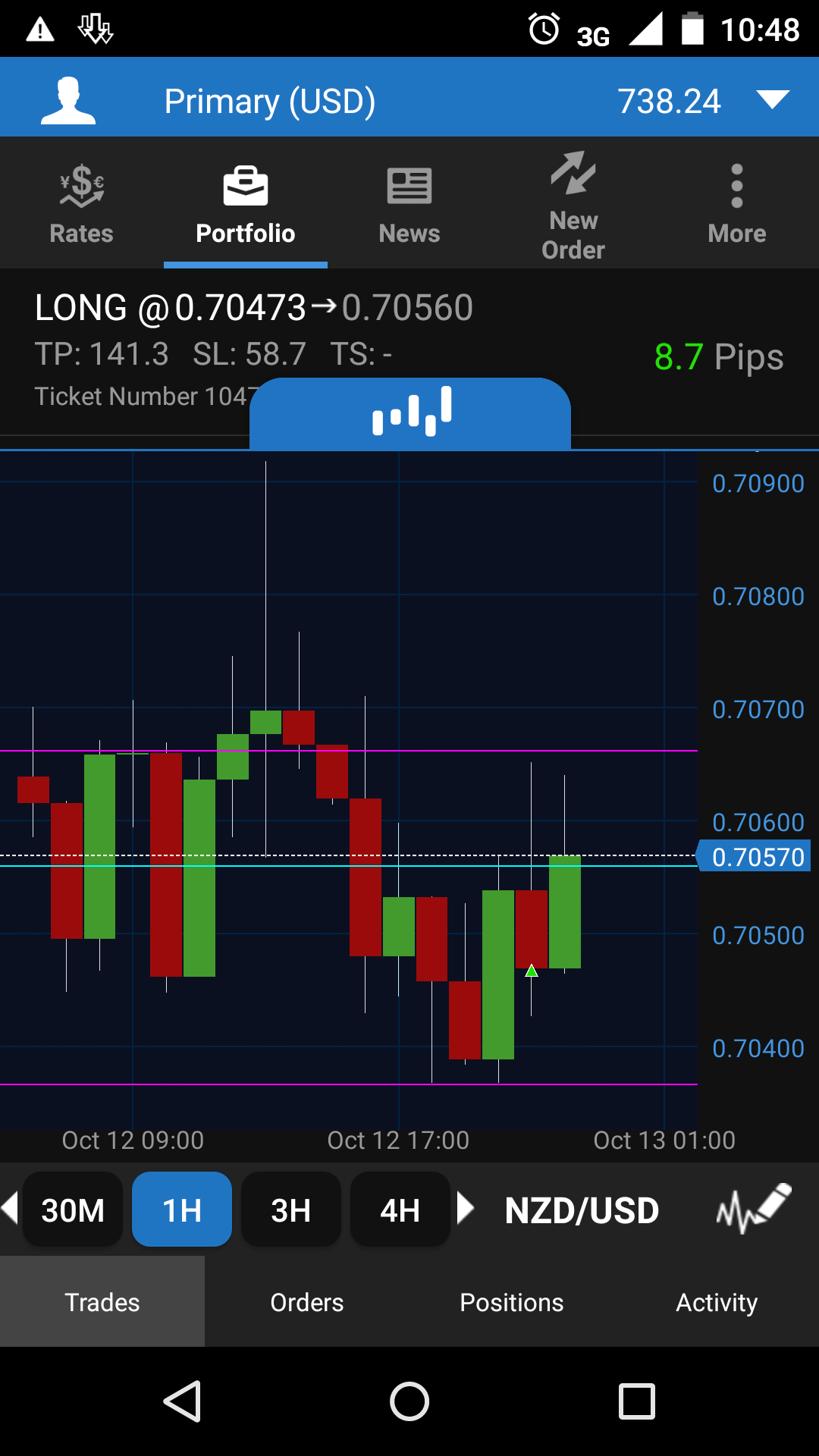Create a New Order
The width and height of the screenshot is (819, 1456).
tap(573, 205)
